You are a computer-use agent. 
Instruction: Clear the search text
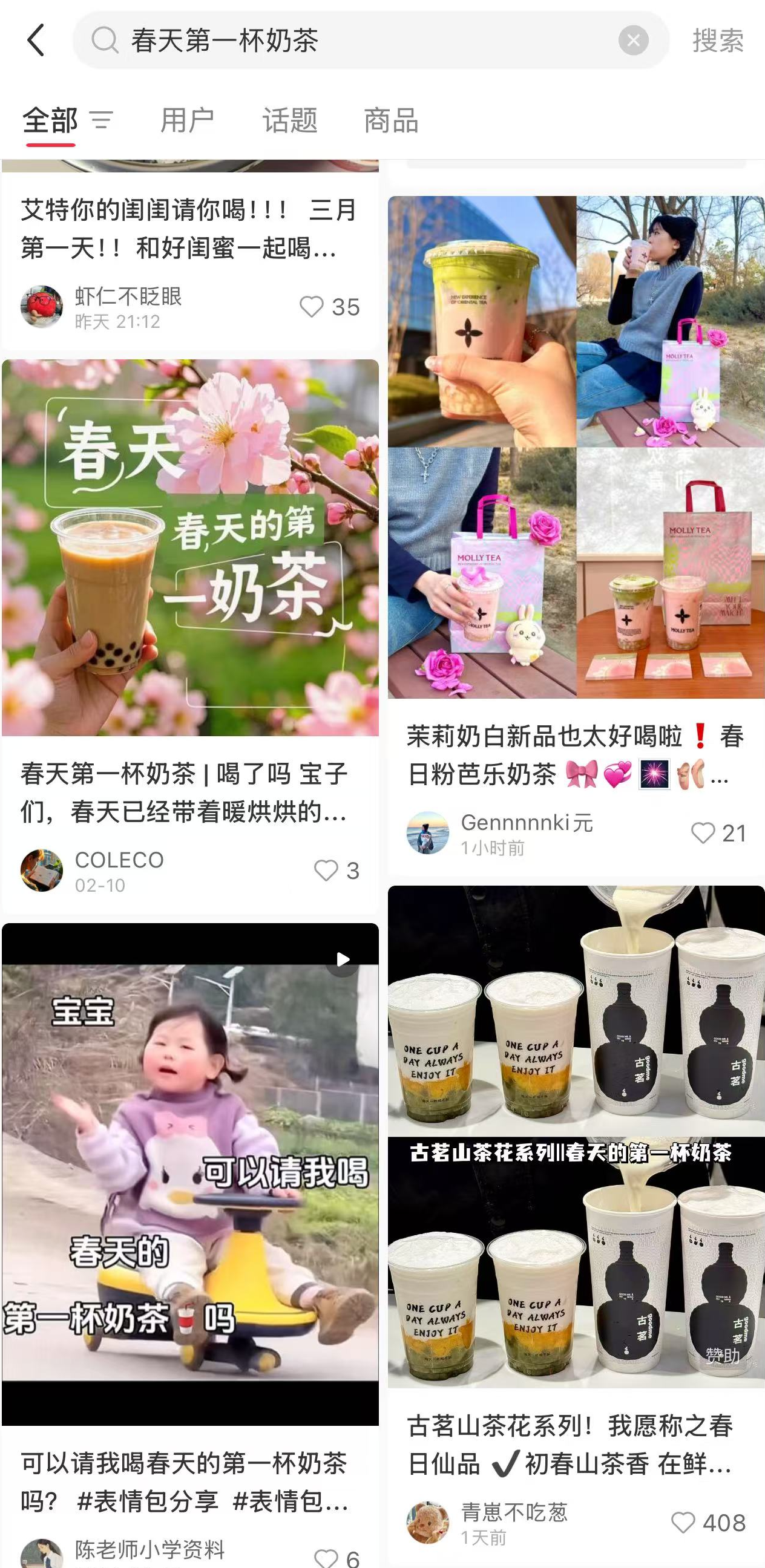click(x=633, y=40)
